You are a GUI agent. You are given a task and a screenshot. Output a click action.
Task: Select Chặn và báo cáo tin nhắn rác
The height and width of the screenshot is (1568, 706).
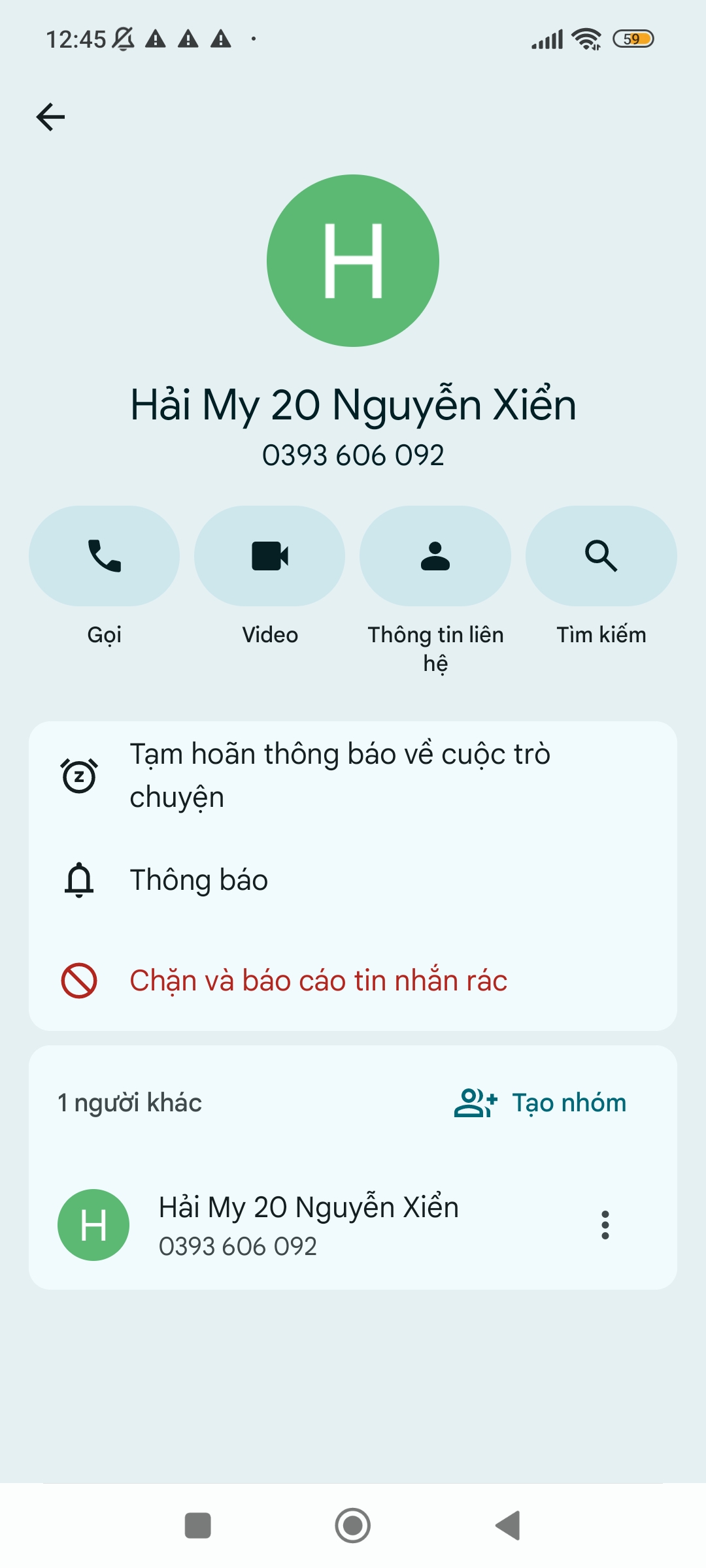pyautogui.click(x=319, y=980)
